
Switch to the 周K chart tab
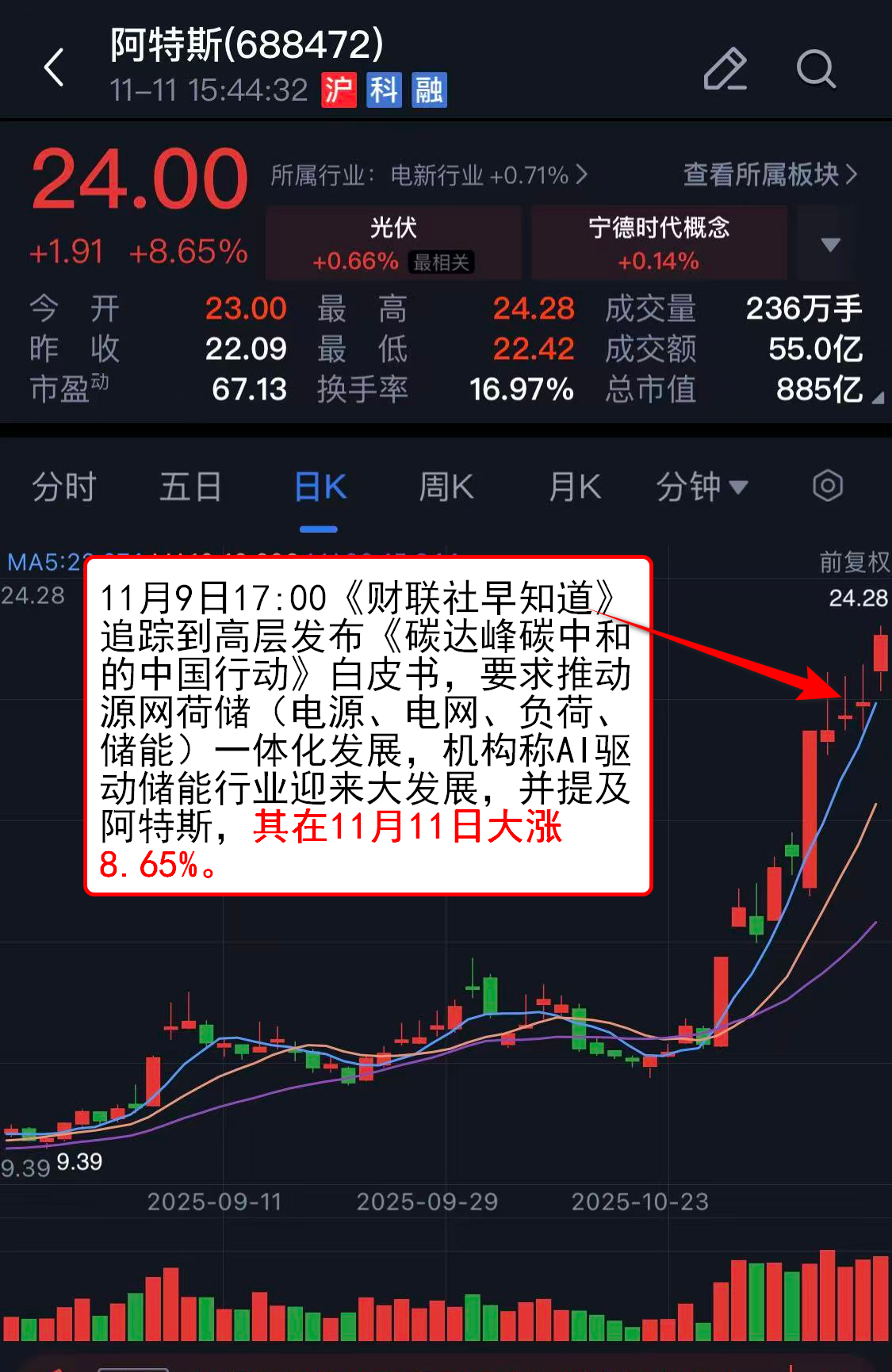pos(446,487)
